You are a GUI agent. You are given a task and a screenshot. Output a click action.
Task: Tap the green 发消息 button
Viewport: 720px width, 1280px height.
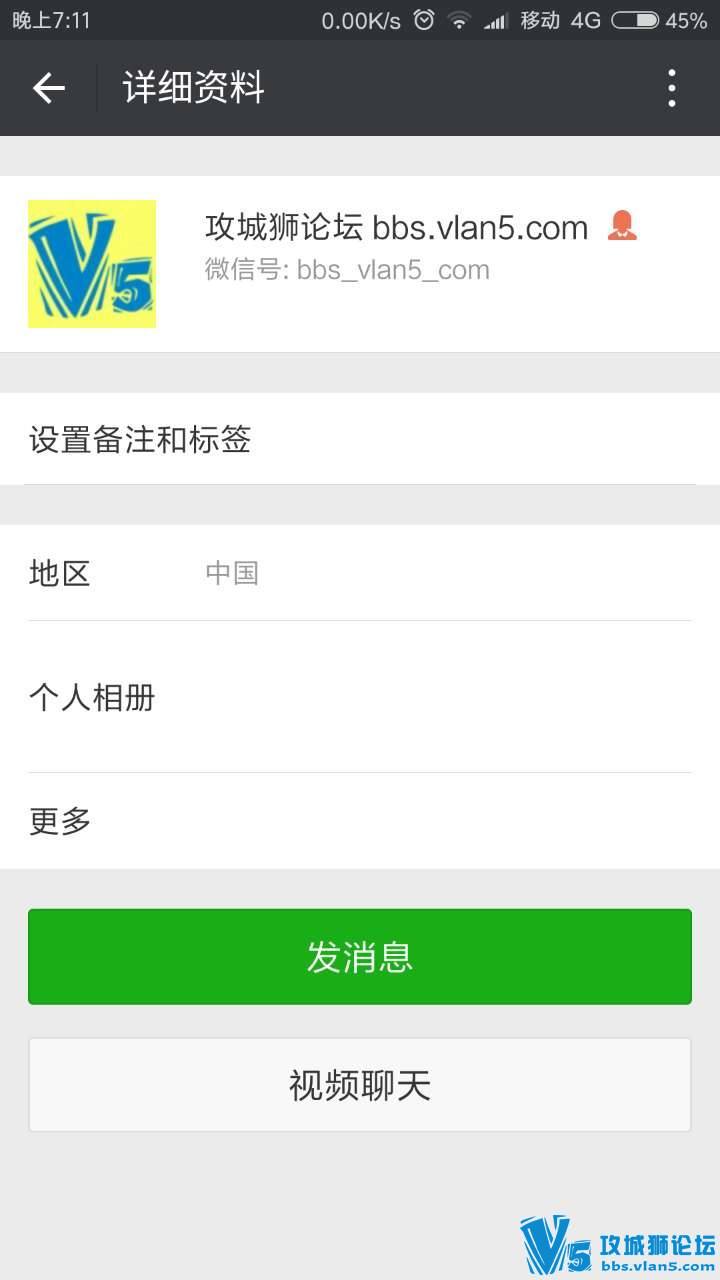(x=360, y=957)
